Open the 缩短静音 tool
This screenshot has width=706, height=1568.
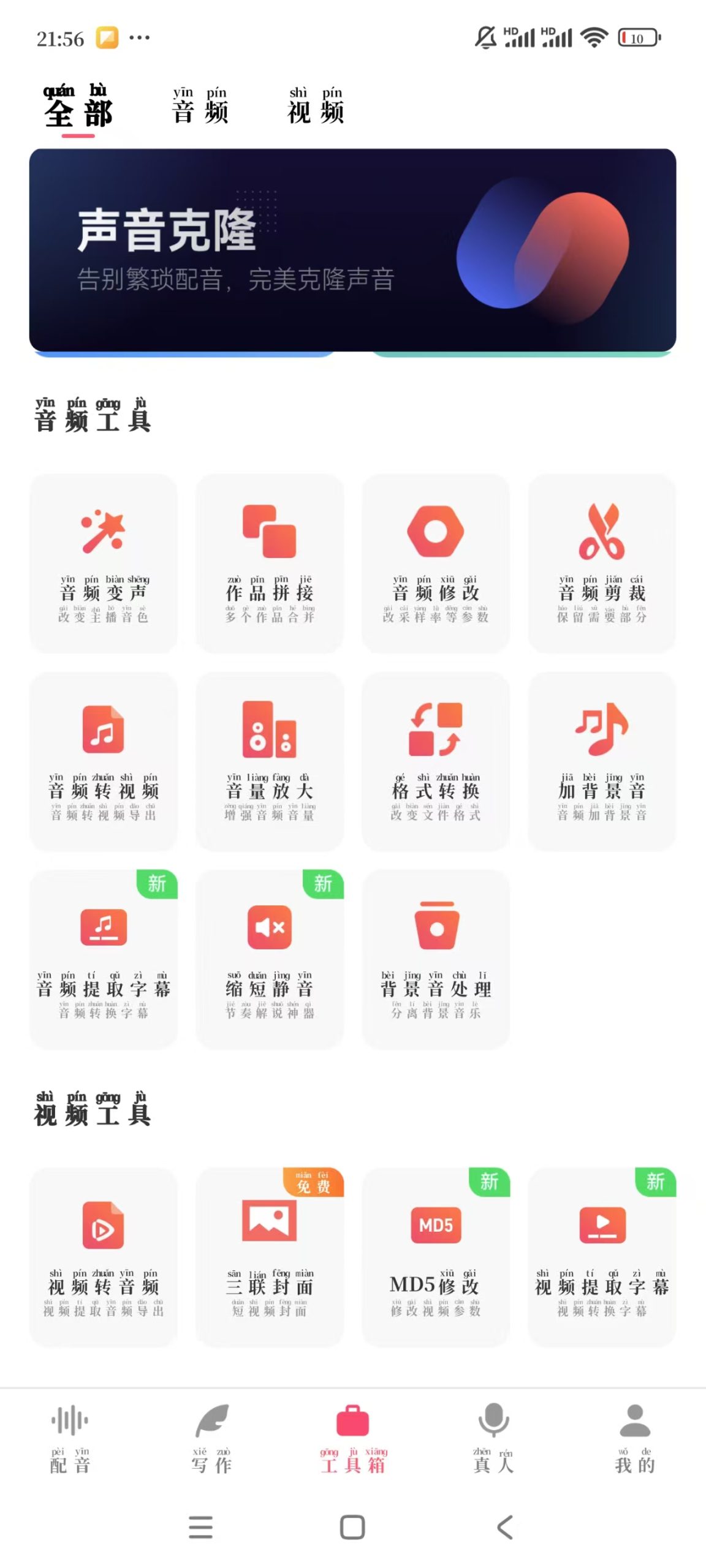(x=270, y=959)
